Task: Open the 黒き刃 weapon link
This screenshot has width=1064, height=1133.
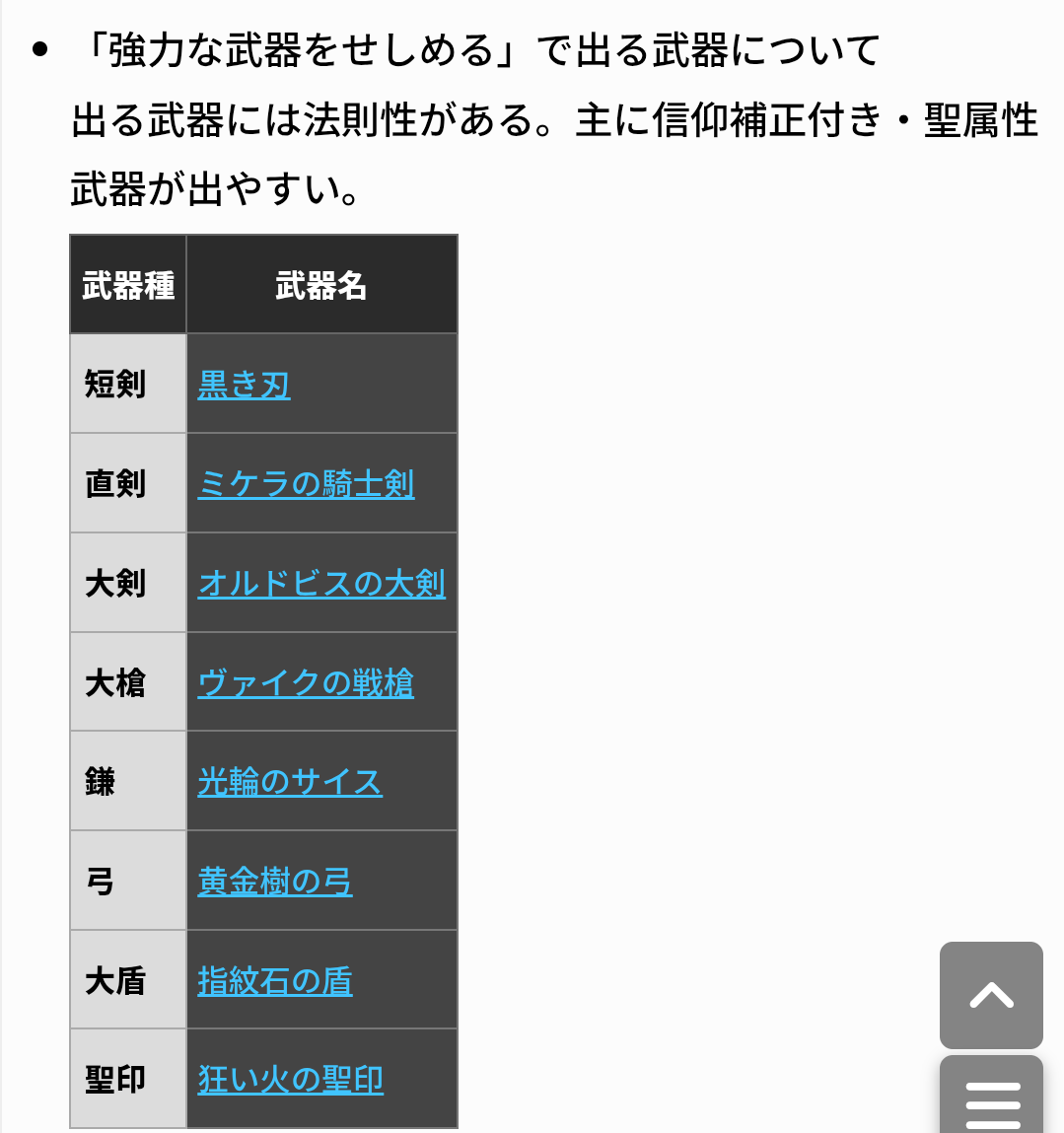Action: (244, 384)
